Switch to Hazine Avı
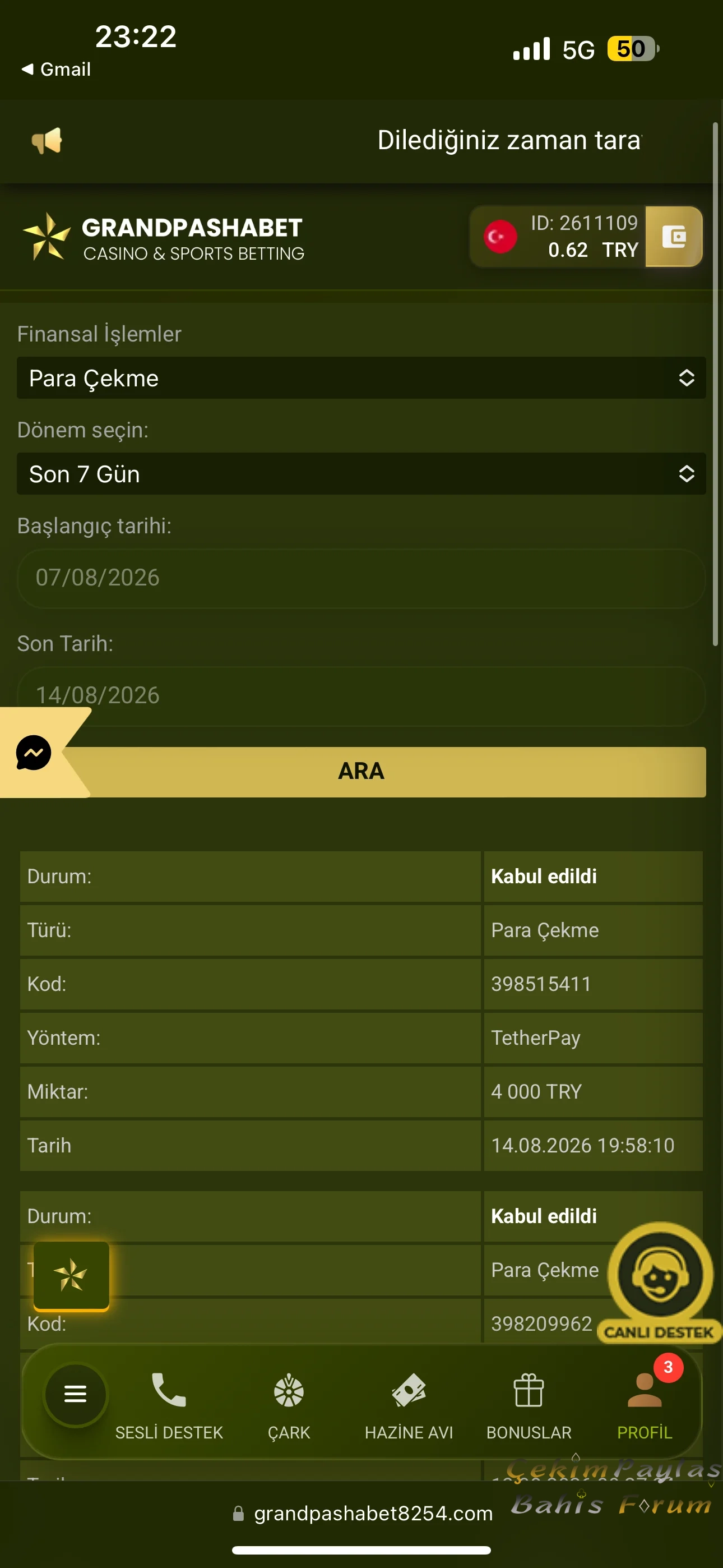 (x=409, y=1406)
